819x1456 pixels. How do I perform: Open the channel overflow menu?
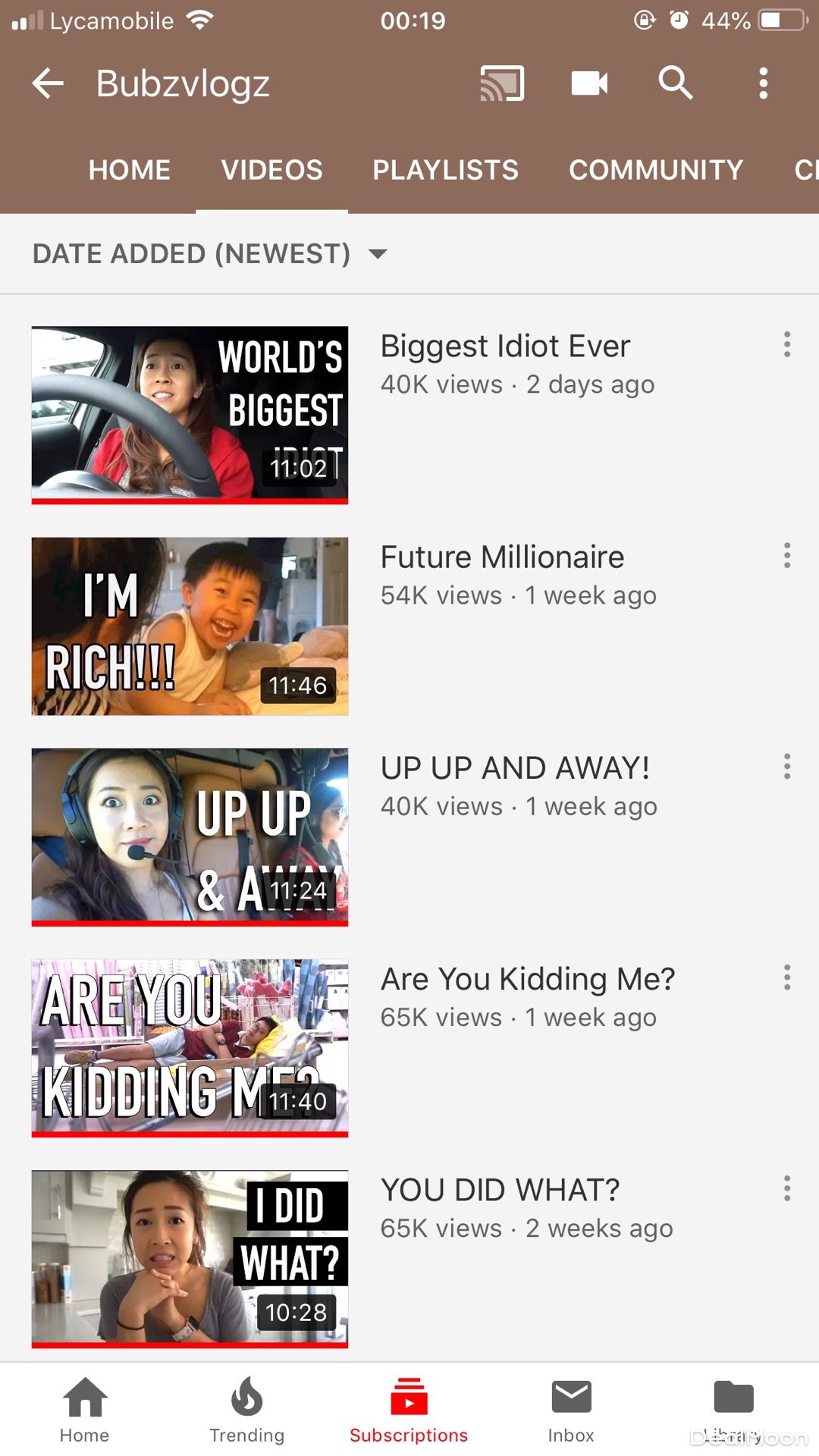click(x=763, y=83)
